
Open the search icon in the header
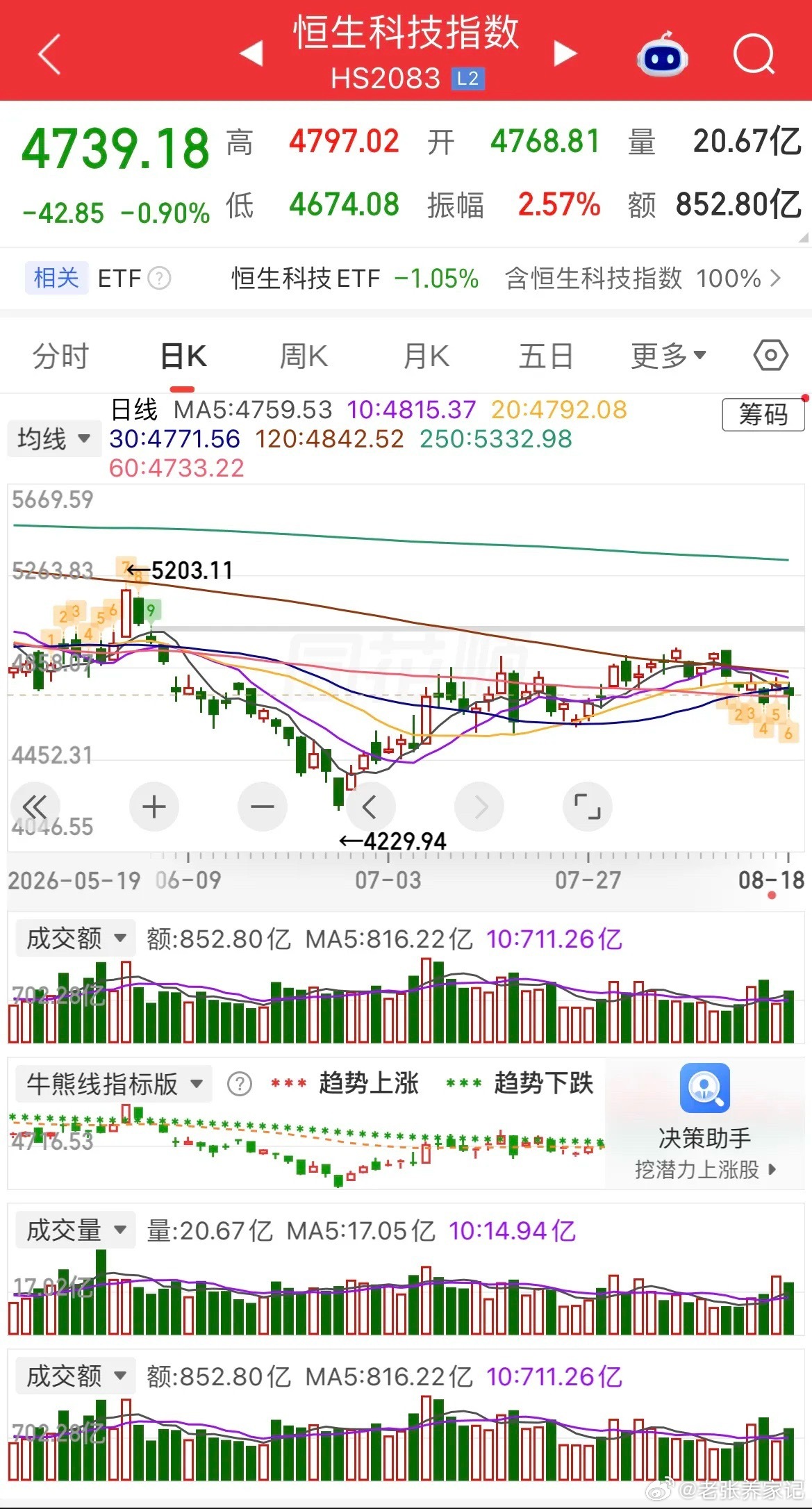(x=754, y=53)
